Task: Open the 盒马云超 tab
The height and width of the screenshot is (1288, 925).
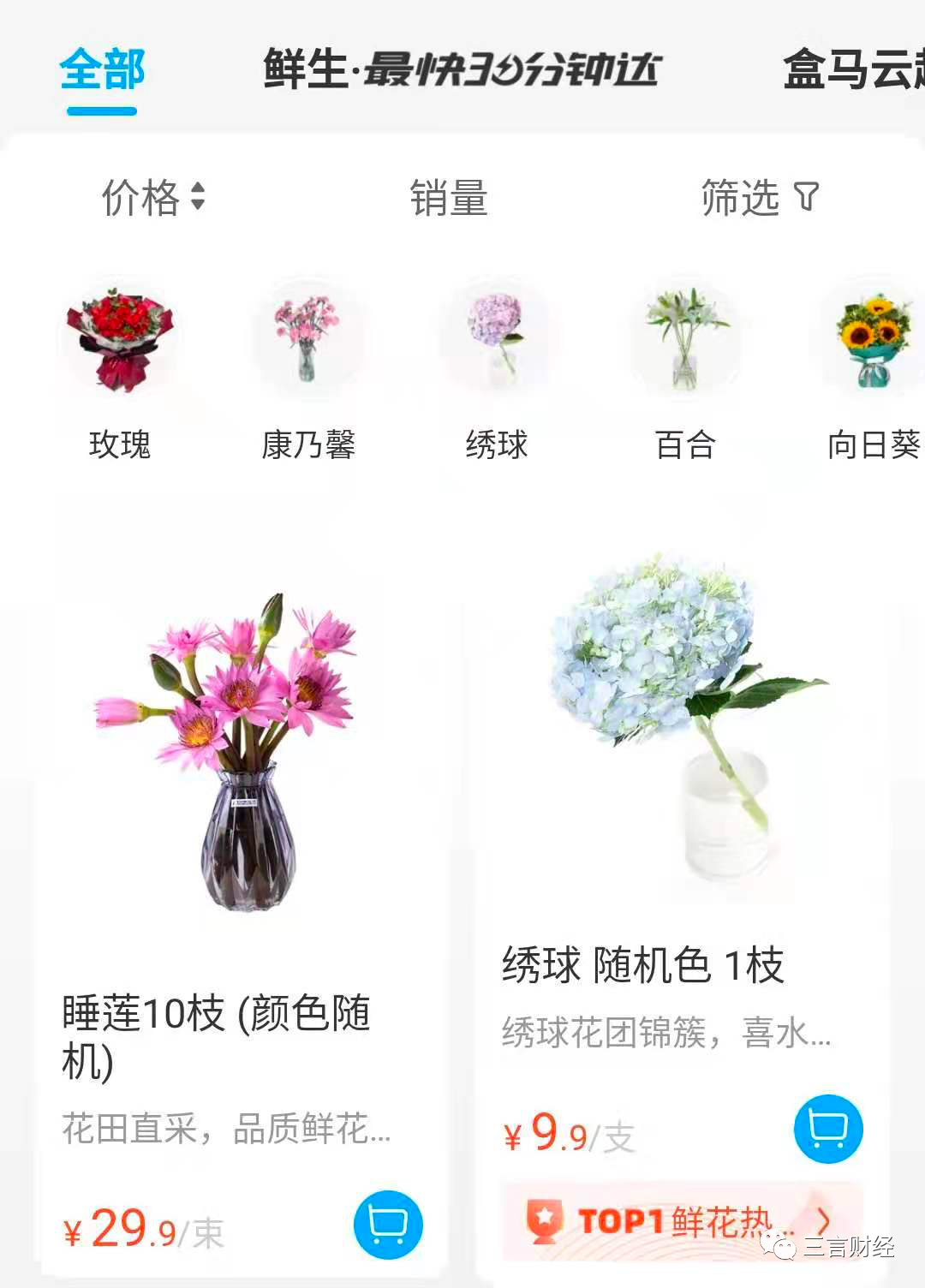Action: pyautogui.click(x=853, y=70)
